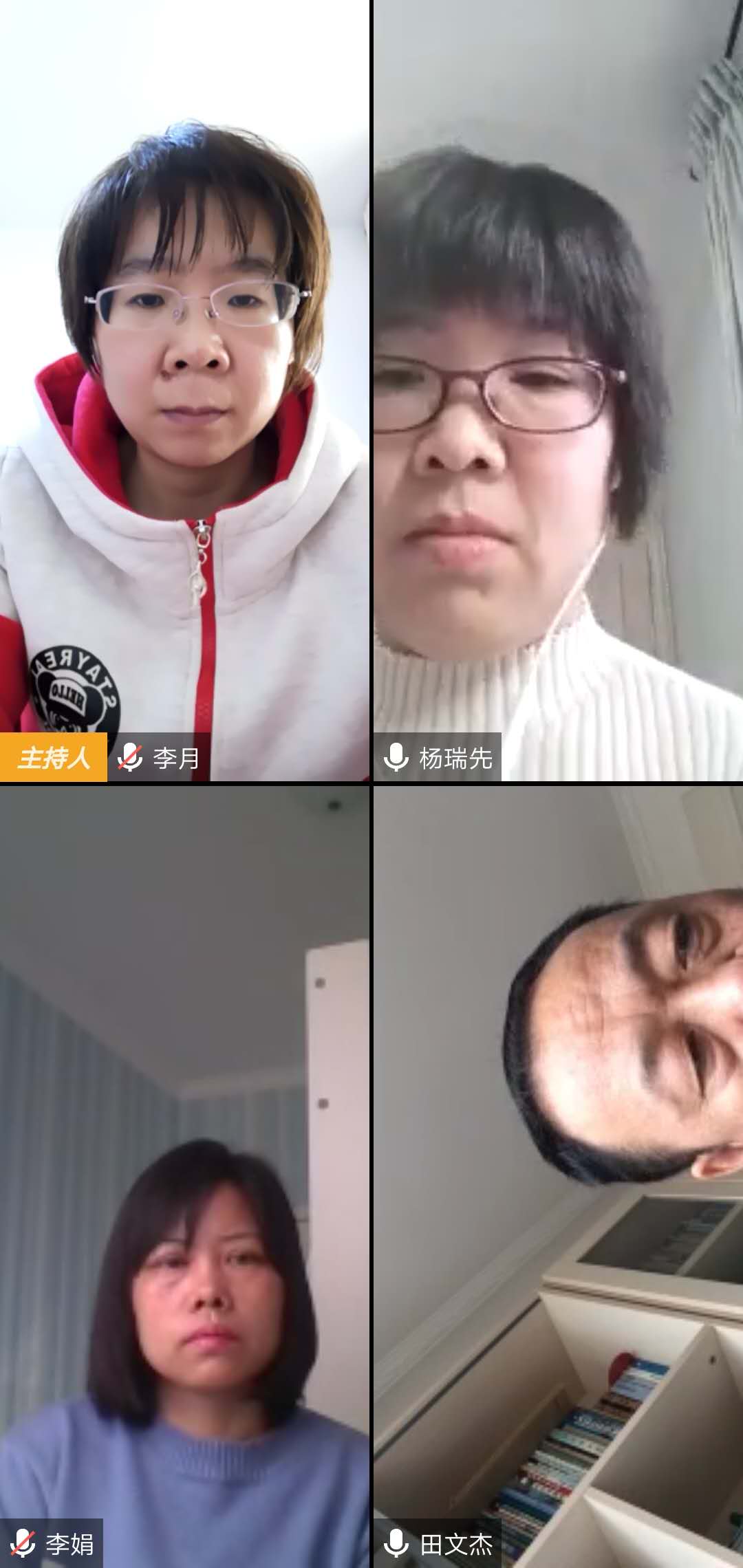Screen dimensions: 743x1568
Task: Open host 李月's video tile
Action: pyautogui.click(x=184, y=391)
